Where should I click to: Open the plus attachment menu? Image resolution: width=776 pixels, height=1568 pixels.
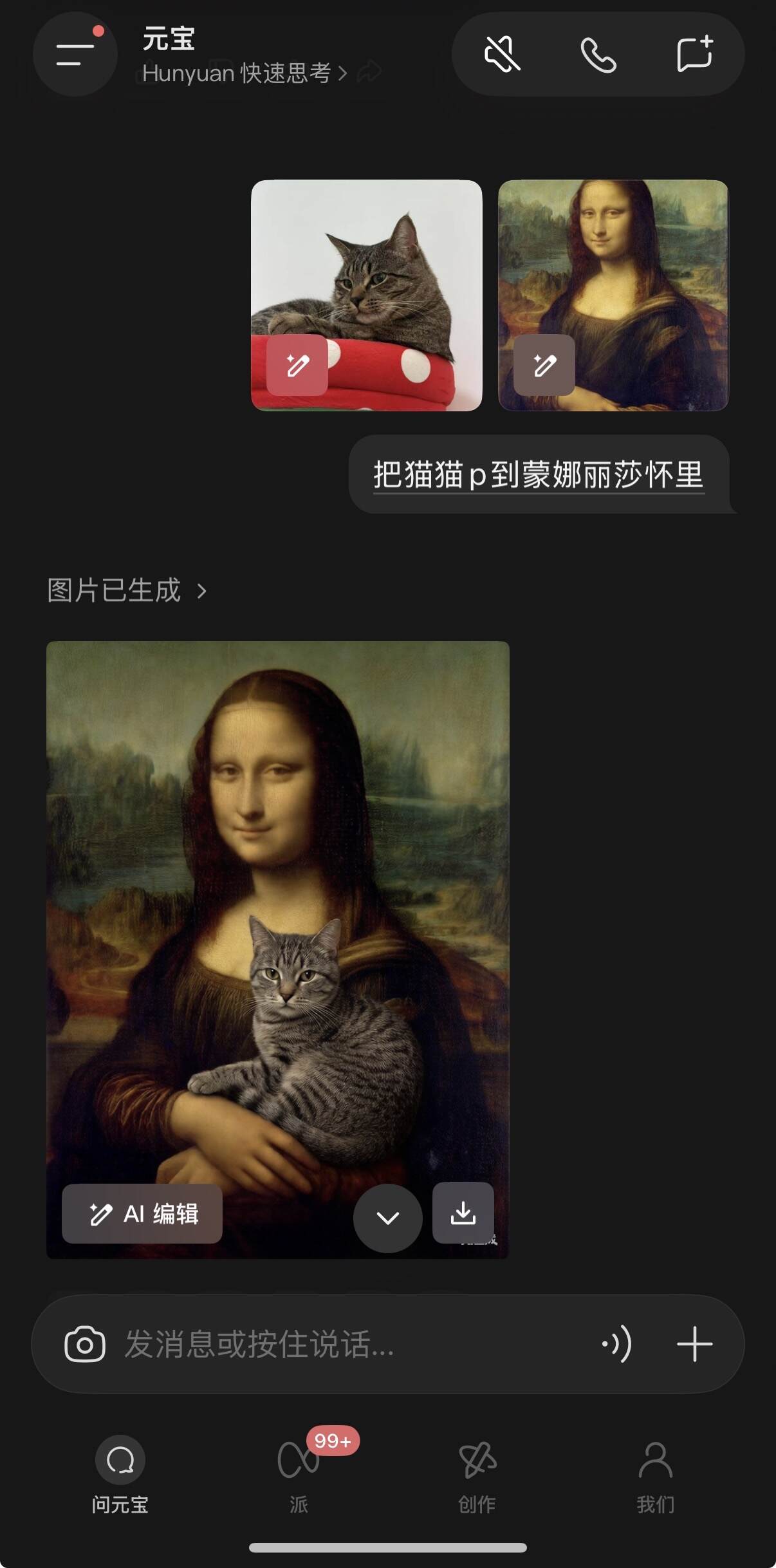coord(694,1344)
